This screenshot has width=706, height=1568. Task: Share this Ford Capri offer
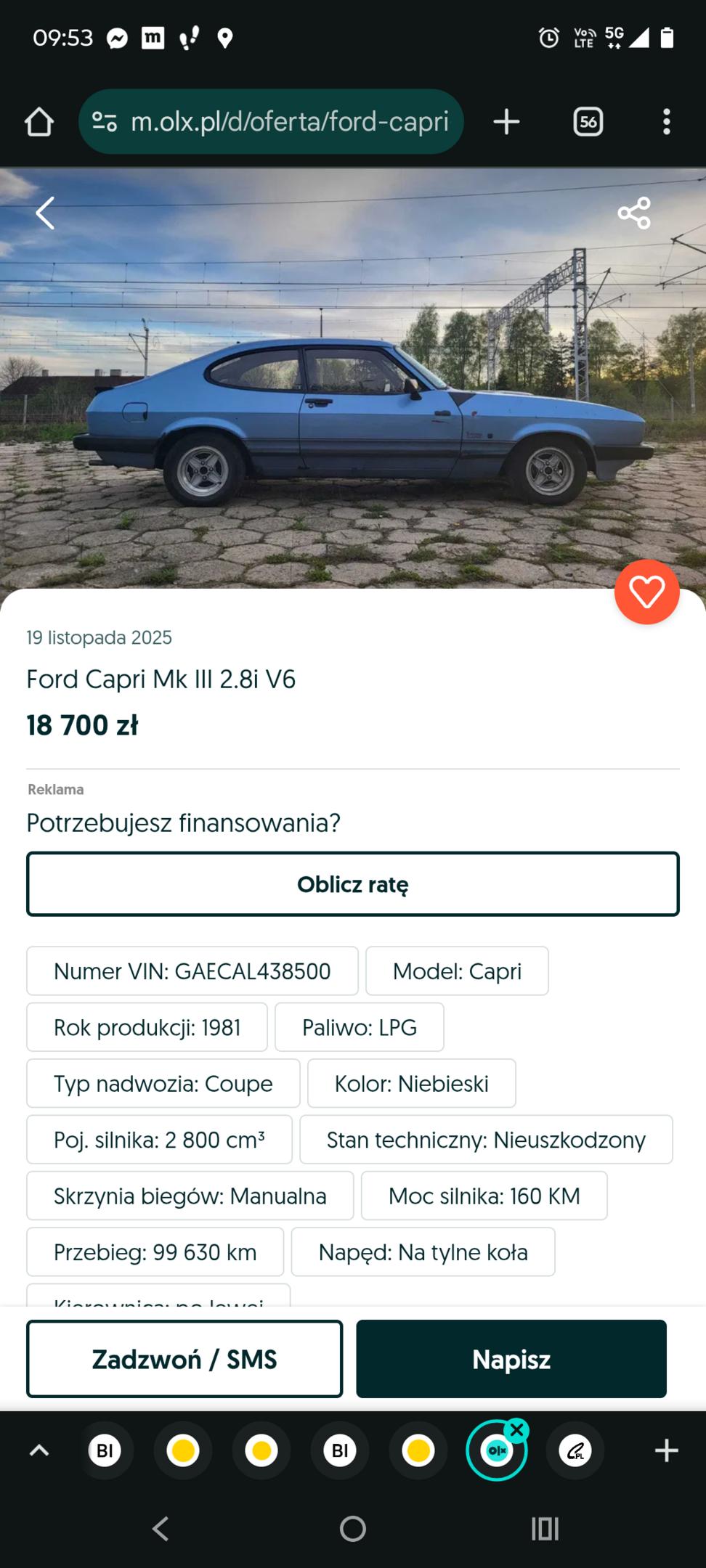633,213
